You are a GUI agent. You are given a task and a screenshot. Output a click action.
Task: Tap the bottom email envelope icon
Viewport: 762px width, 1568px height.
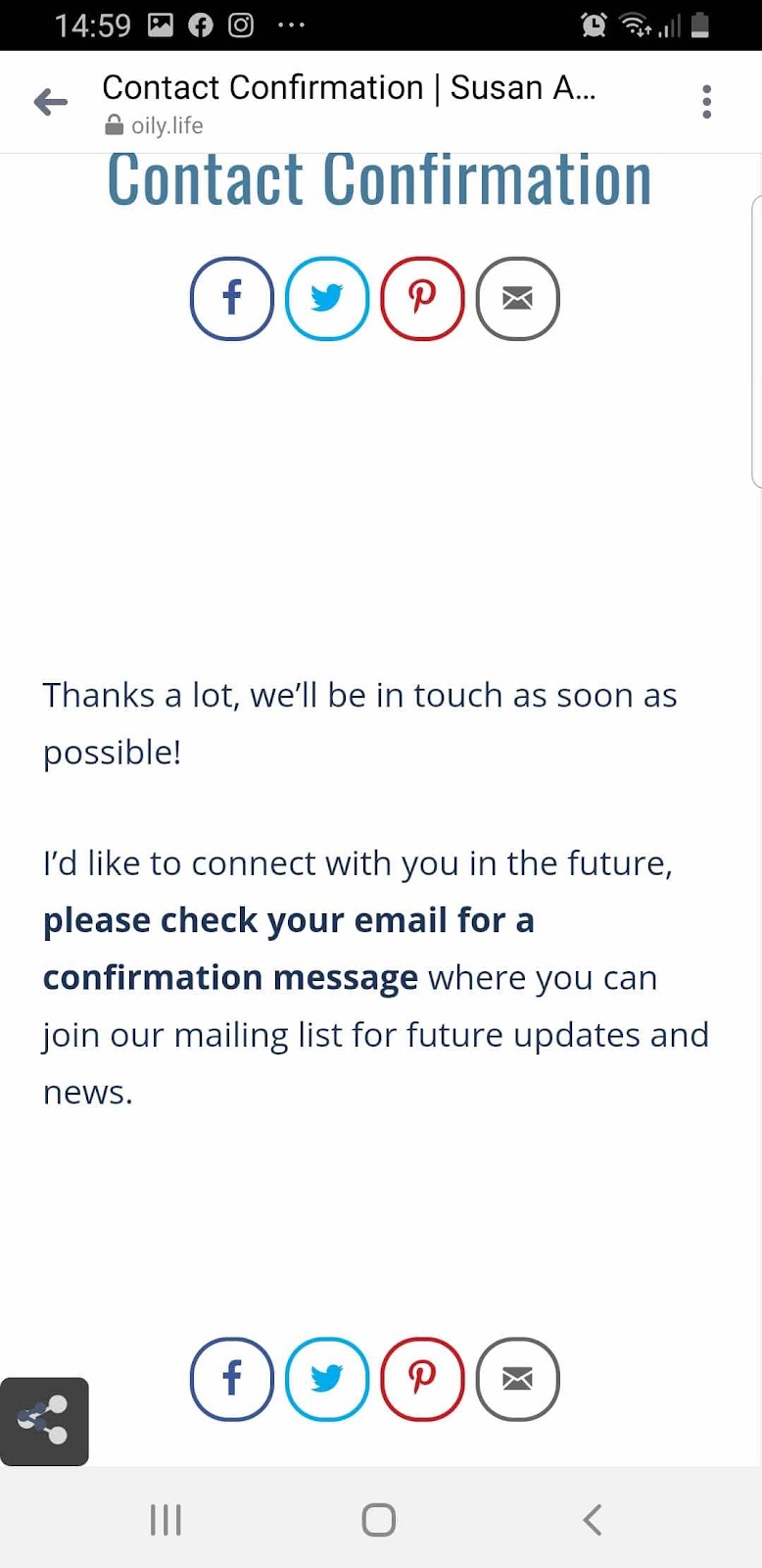click(517, 1379)
